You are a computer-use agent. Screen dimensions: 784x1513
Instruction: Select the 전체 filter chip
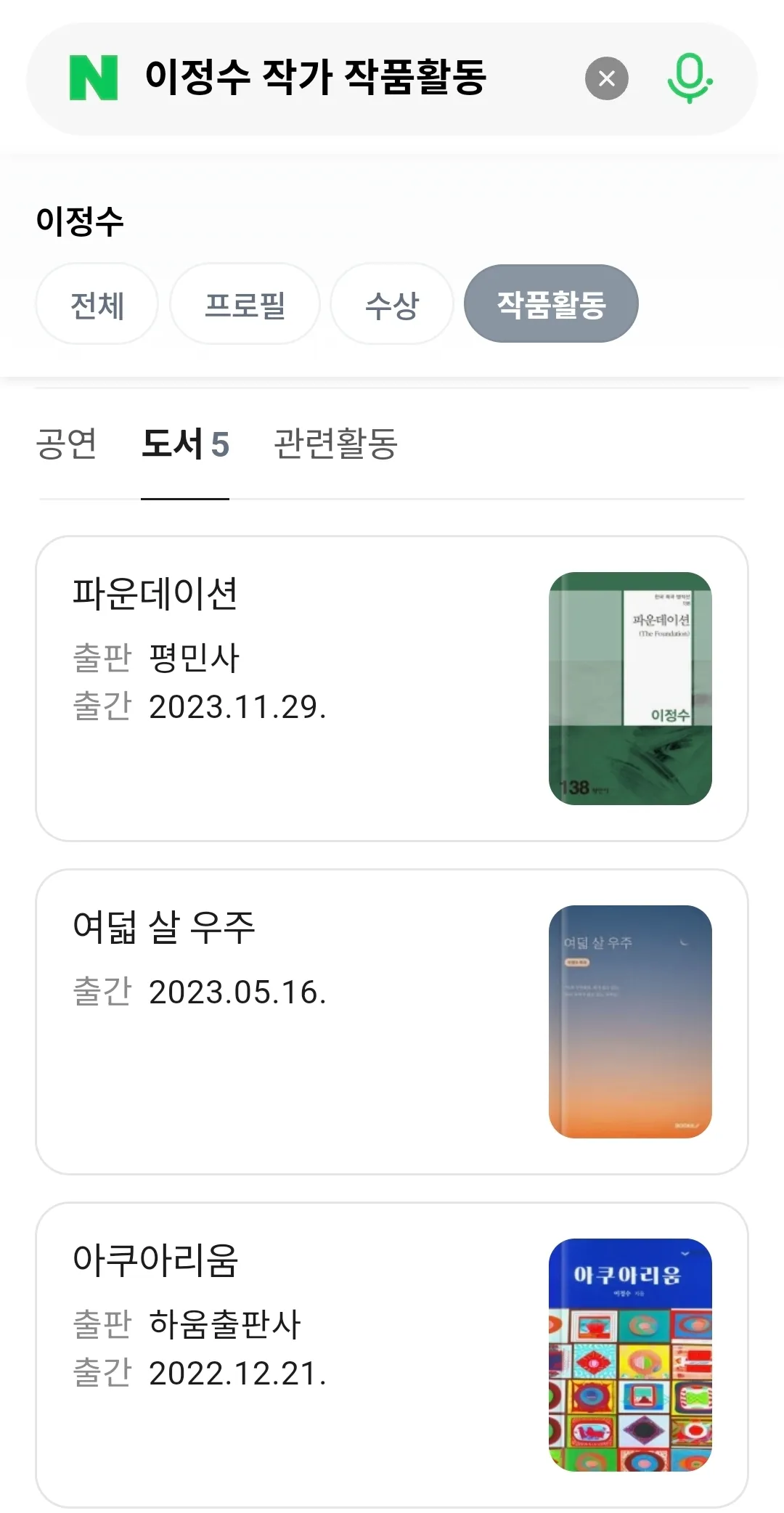tap(97, 304)
